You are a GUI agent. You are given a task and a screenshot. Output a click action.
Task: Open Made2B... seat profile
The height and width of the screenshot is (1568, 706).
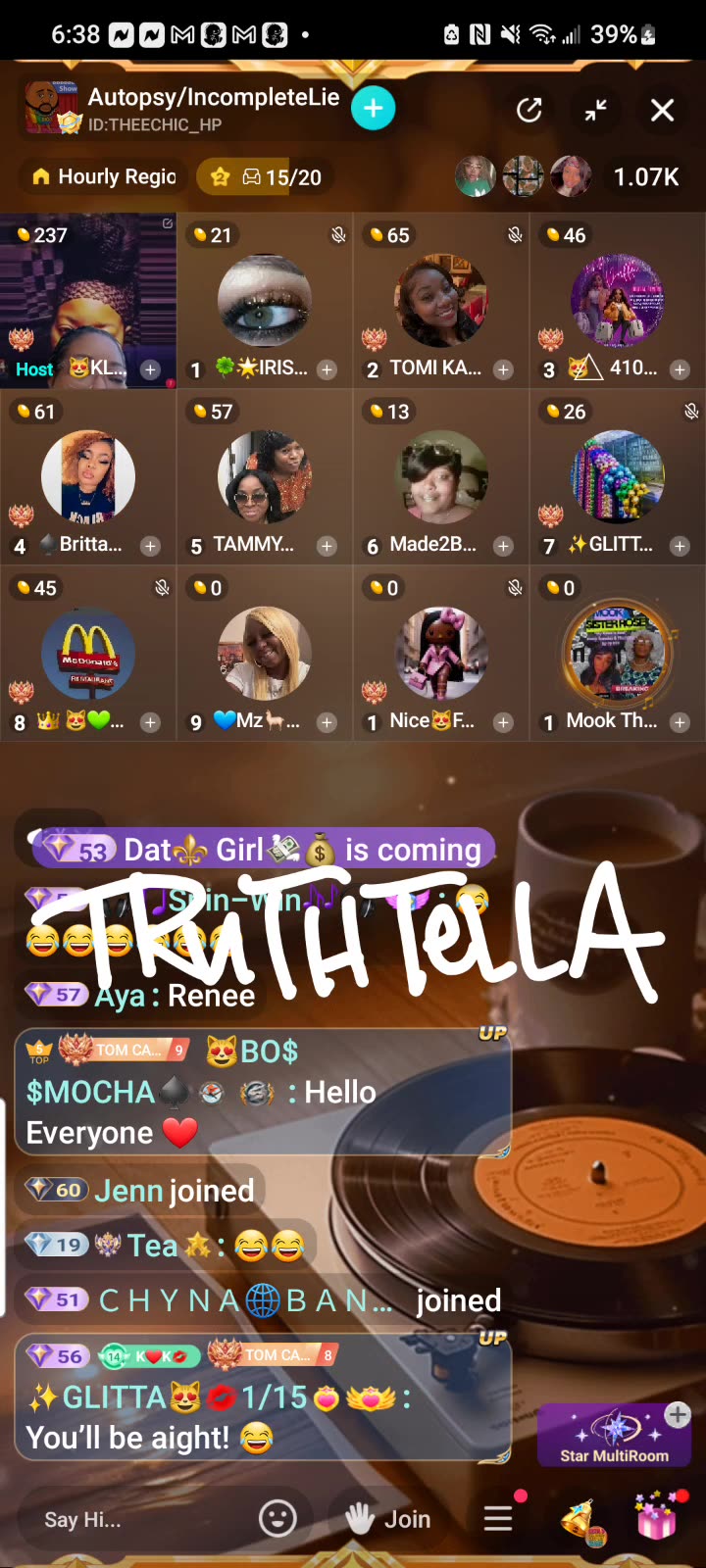440,477
